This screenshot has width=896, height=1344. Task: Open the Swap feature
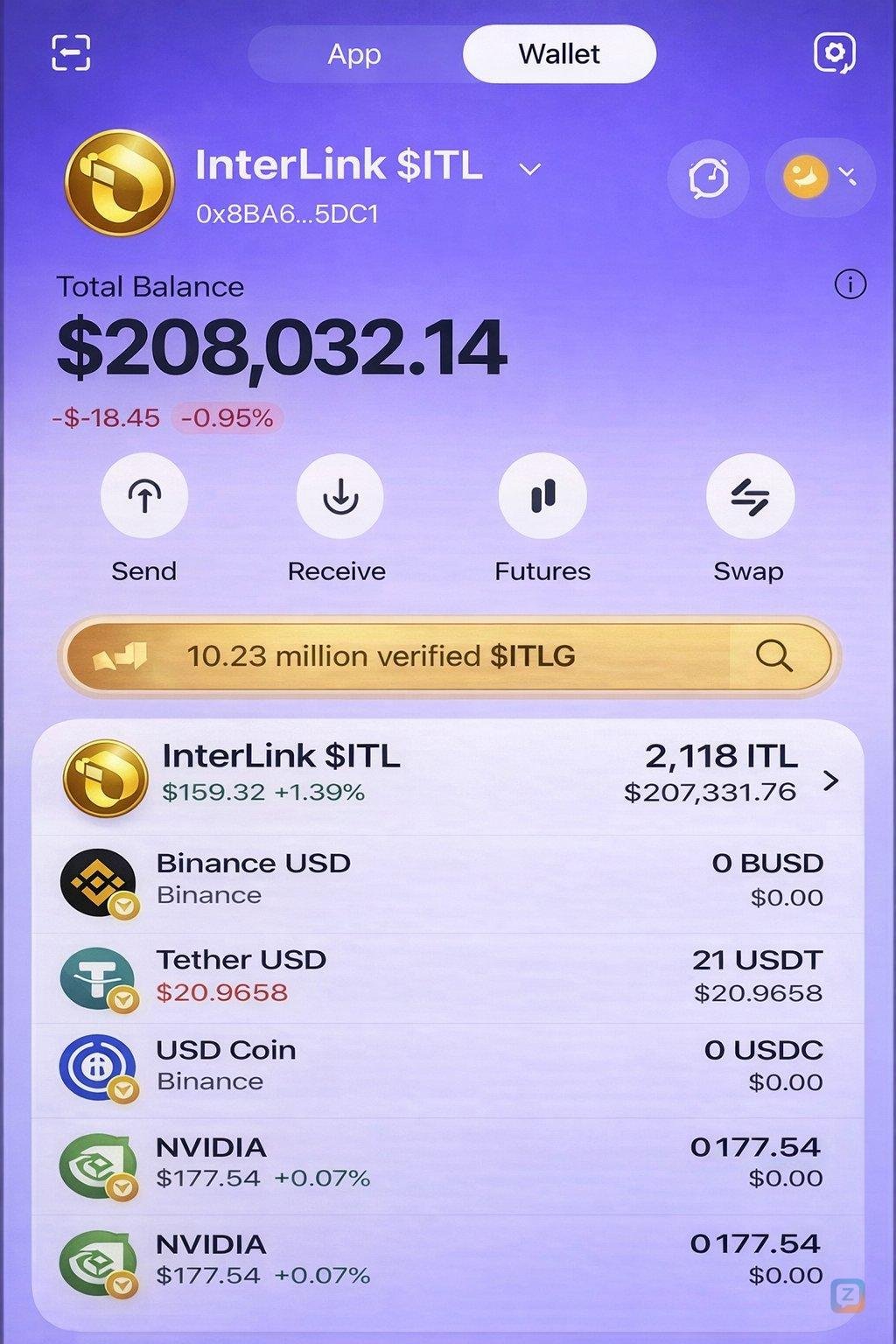click(x=750, y=496)
